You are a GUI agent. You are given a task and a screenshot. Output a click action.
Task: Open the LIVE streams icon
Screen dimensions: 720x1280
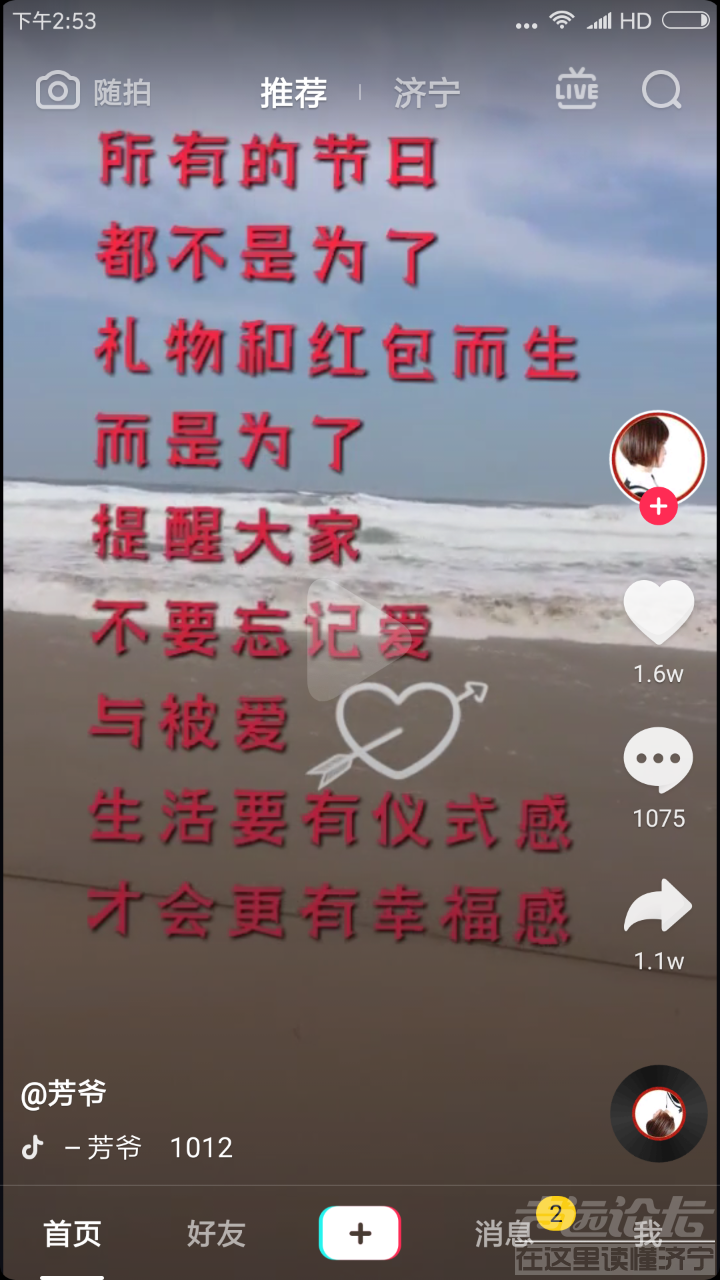[577, 91]
